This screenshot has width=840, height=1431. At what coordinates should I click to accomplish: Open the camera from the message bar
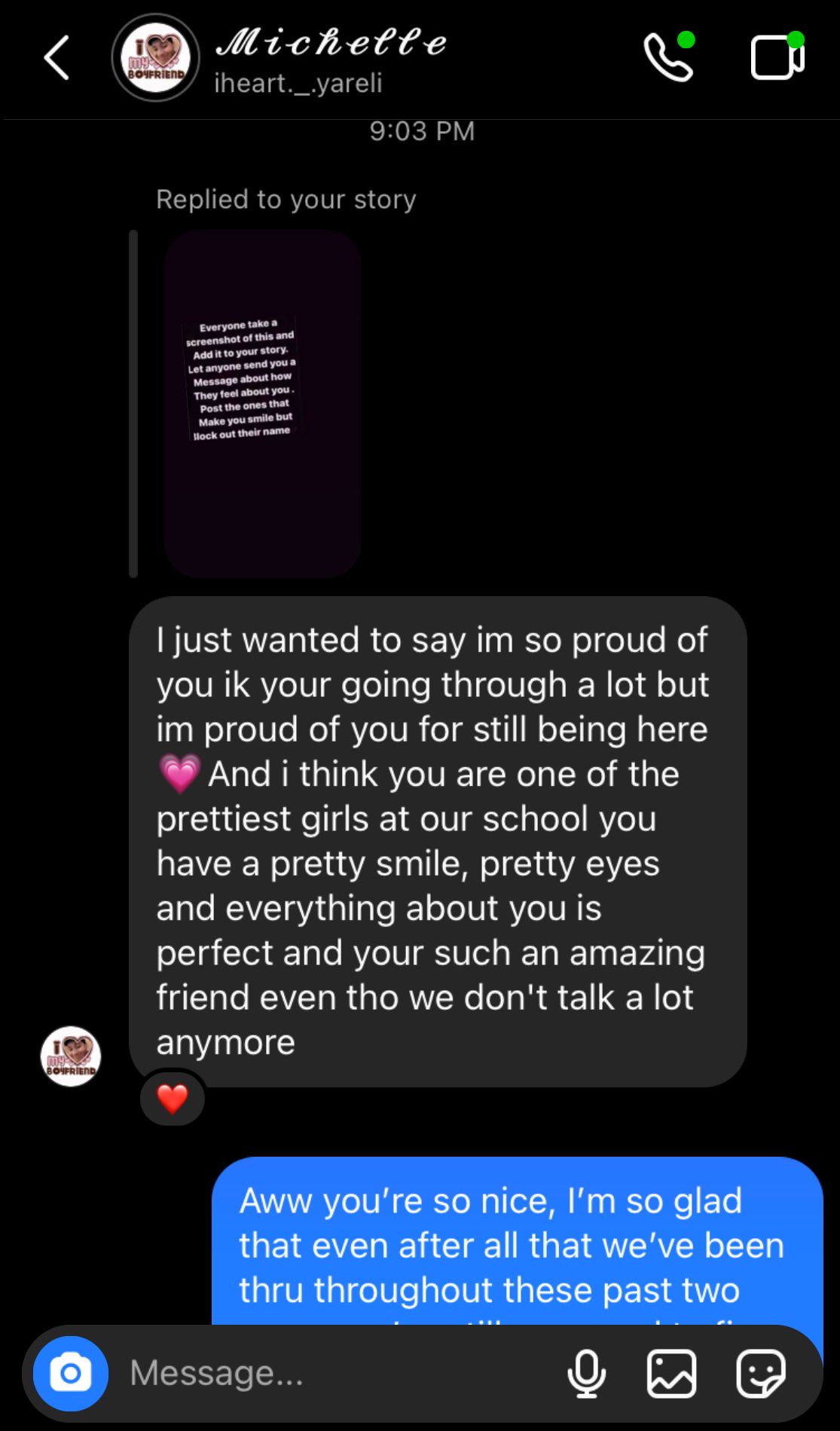coord(71,1373)
